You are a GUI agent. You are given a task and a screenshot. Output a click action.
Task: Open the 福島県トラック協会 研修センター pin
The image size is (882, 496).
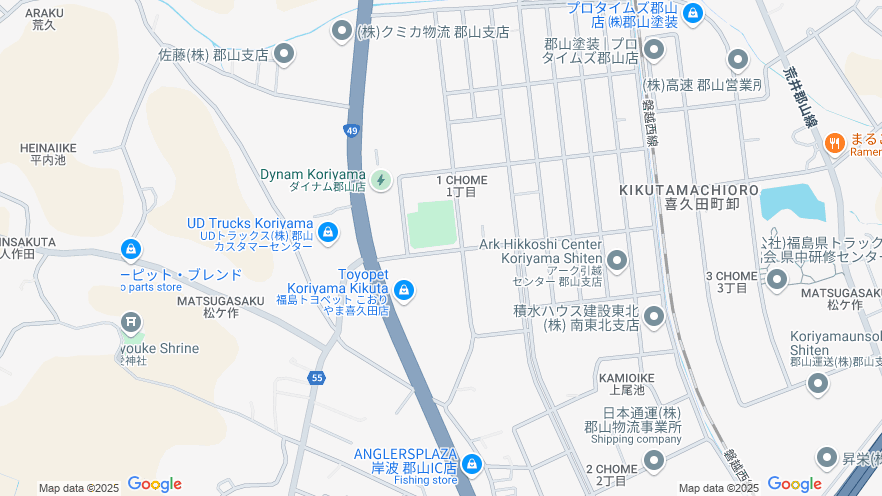(x=777, y=279)
